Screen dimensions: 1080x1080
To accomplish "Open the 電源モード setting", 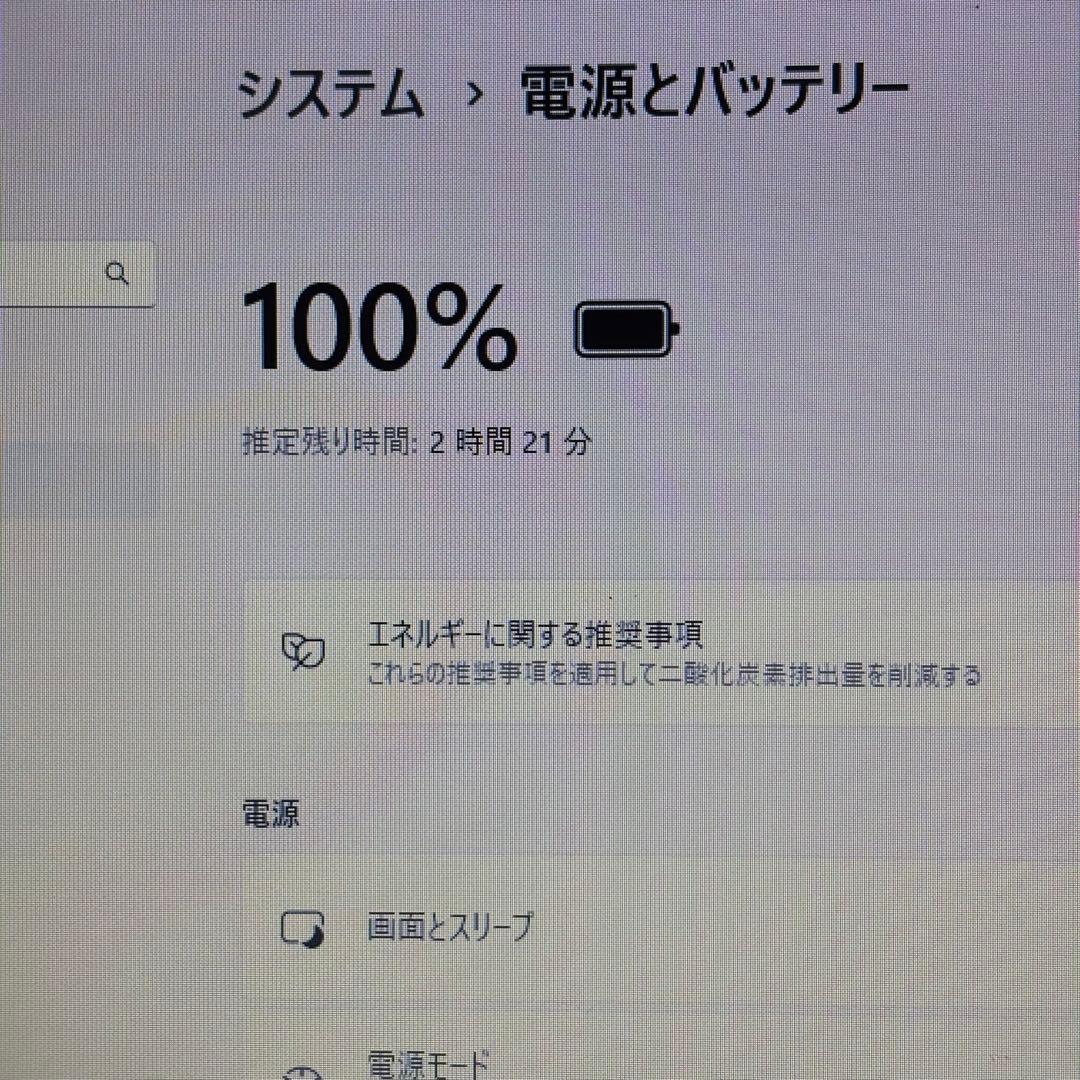I will [430, 1063].
